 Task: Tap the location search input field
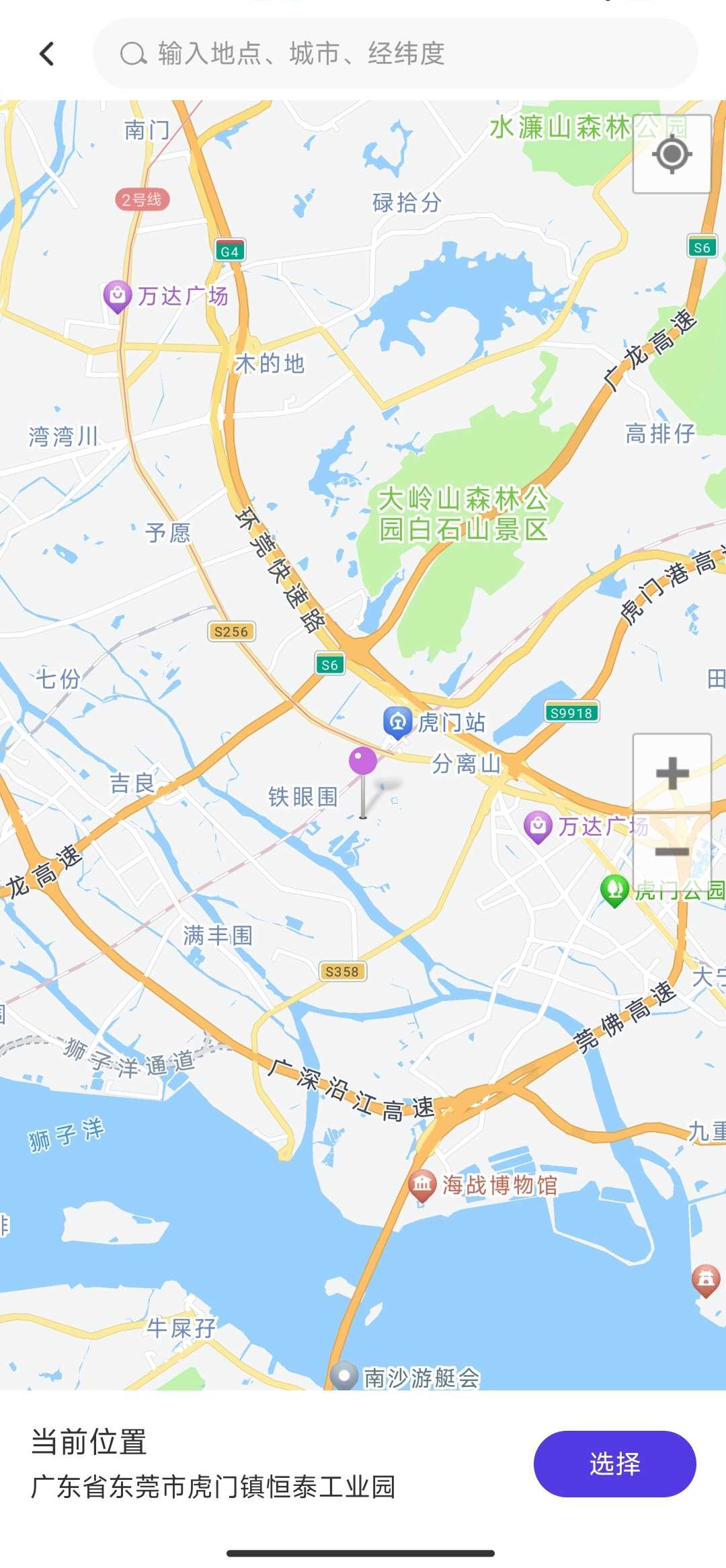point(395,54)
